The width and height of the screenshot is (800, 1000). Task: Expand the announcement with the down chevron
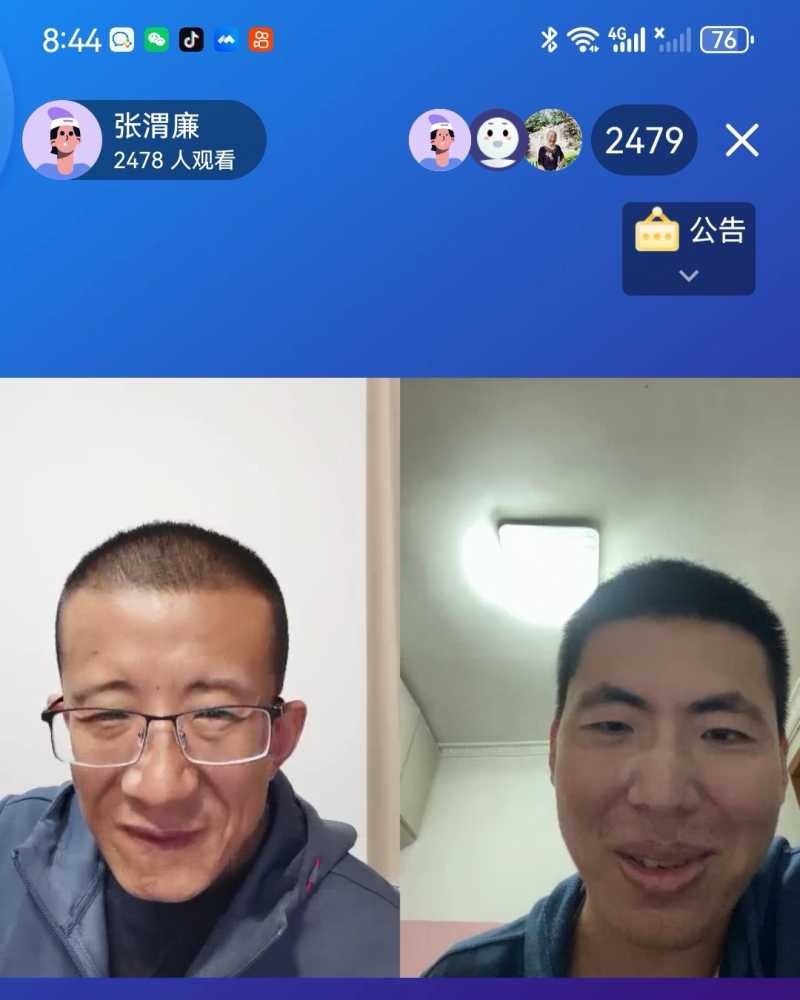click(687, 272)
